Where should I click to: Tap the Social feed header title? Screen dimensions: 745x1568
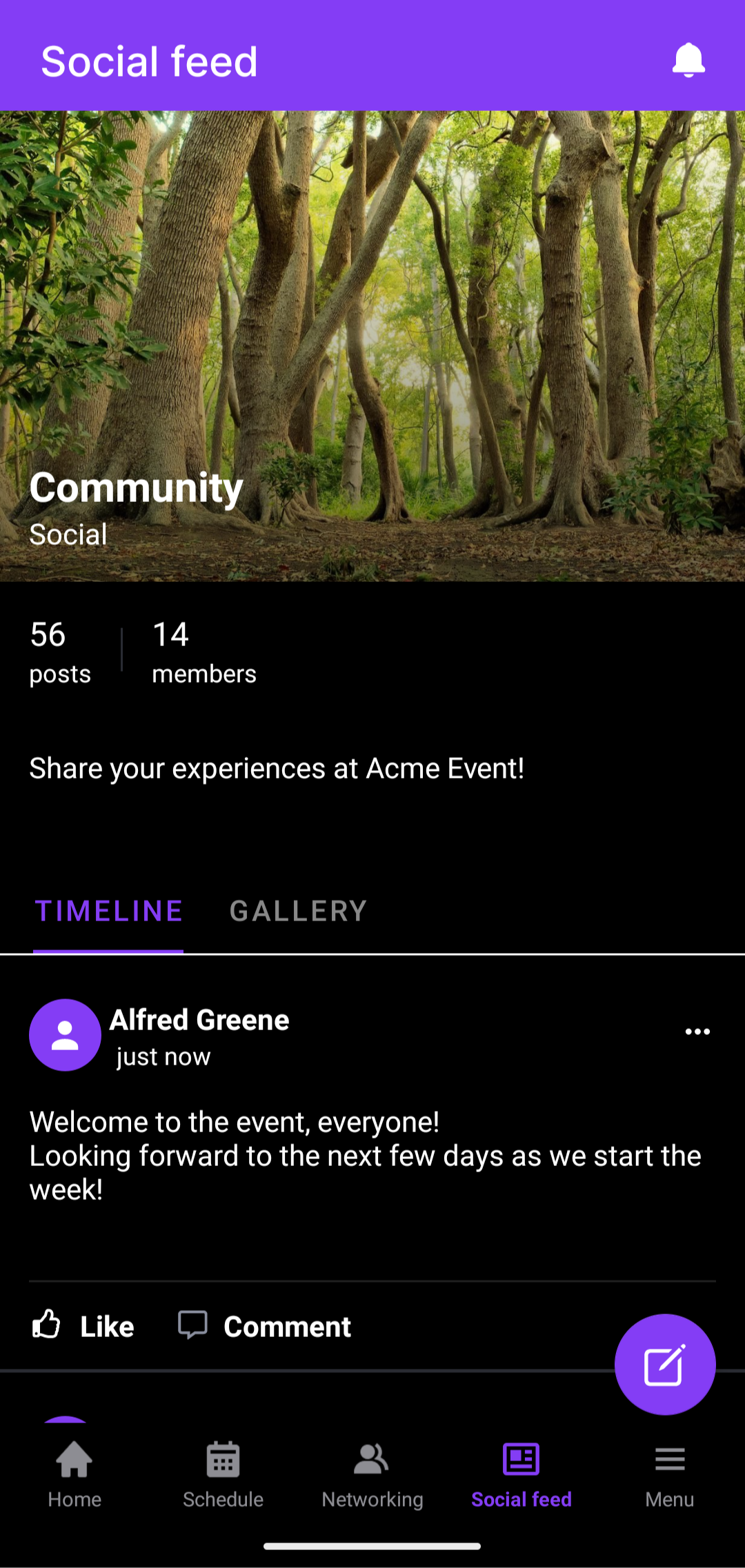149,59
